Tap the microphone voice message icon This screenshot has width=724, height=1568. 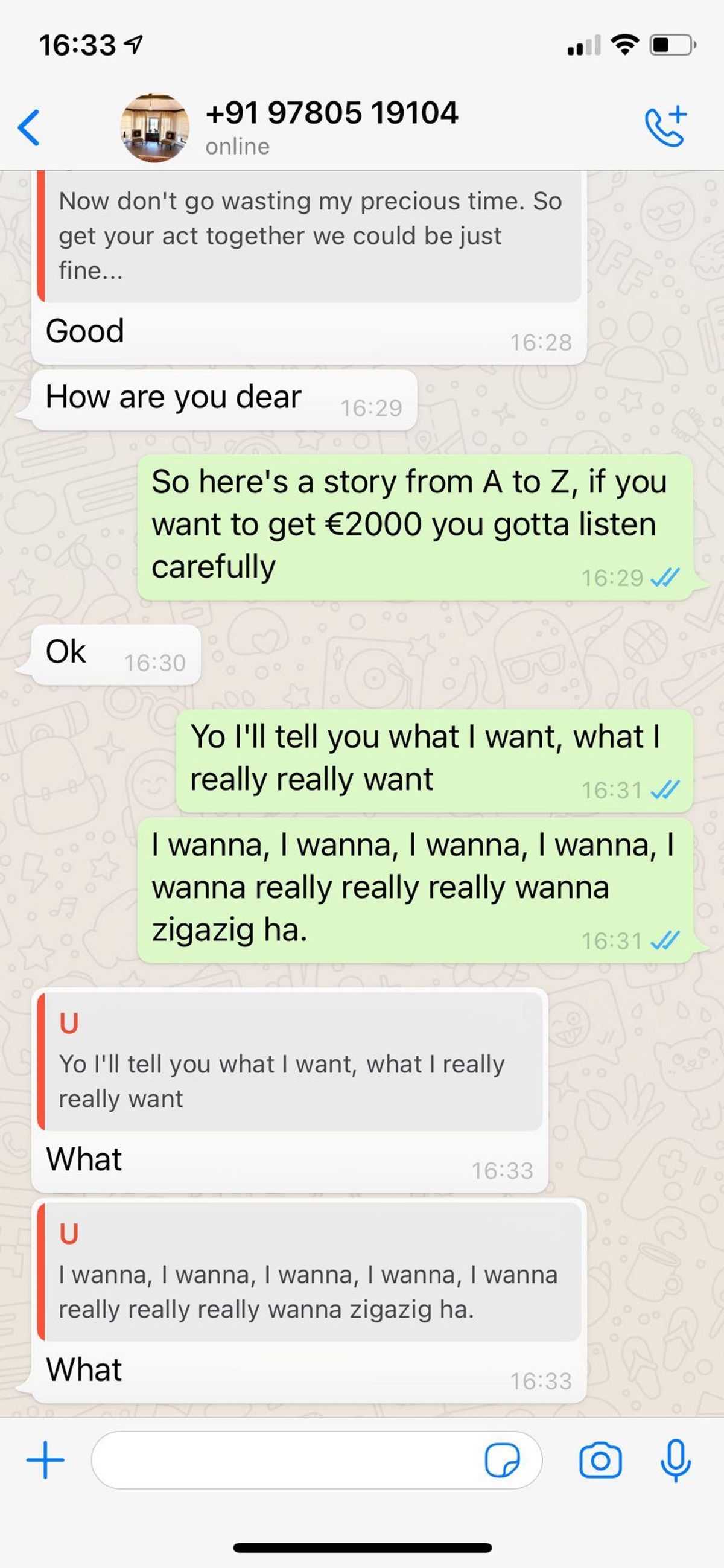675,1460
